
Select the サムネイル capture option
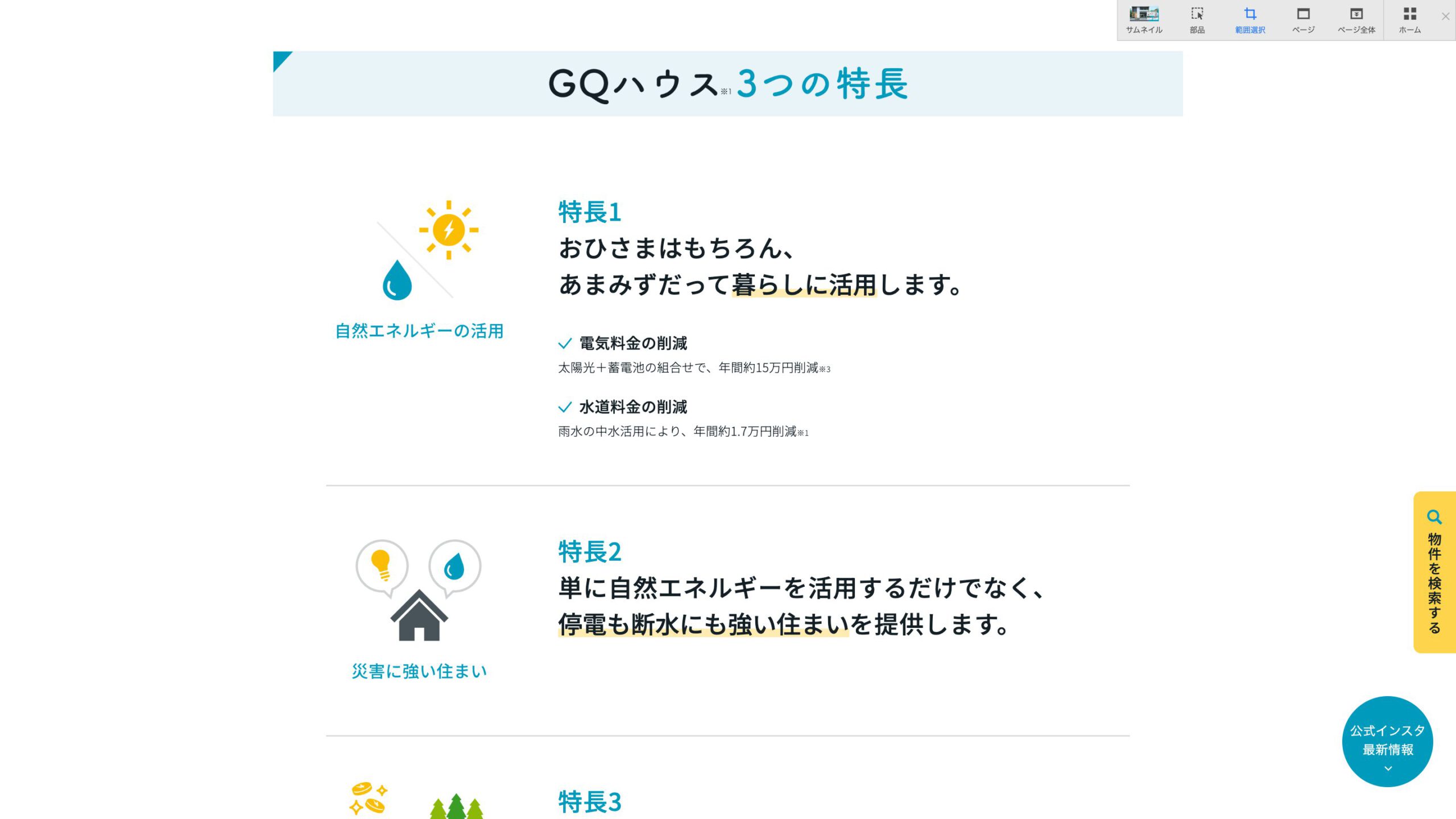(1144, 20)
